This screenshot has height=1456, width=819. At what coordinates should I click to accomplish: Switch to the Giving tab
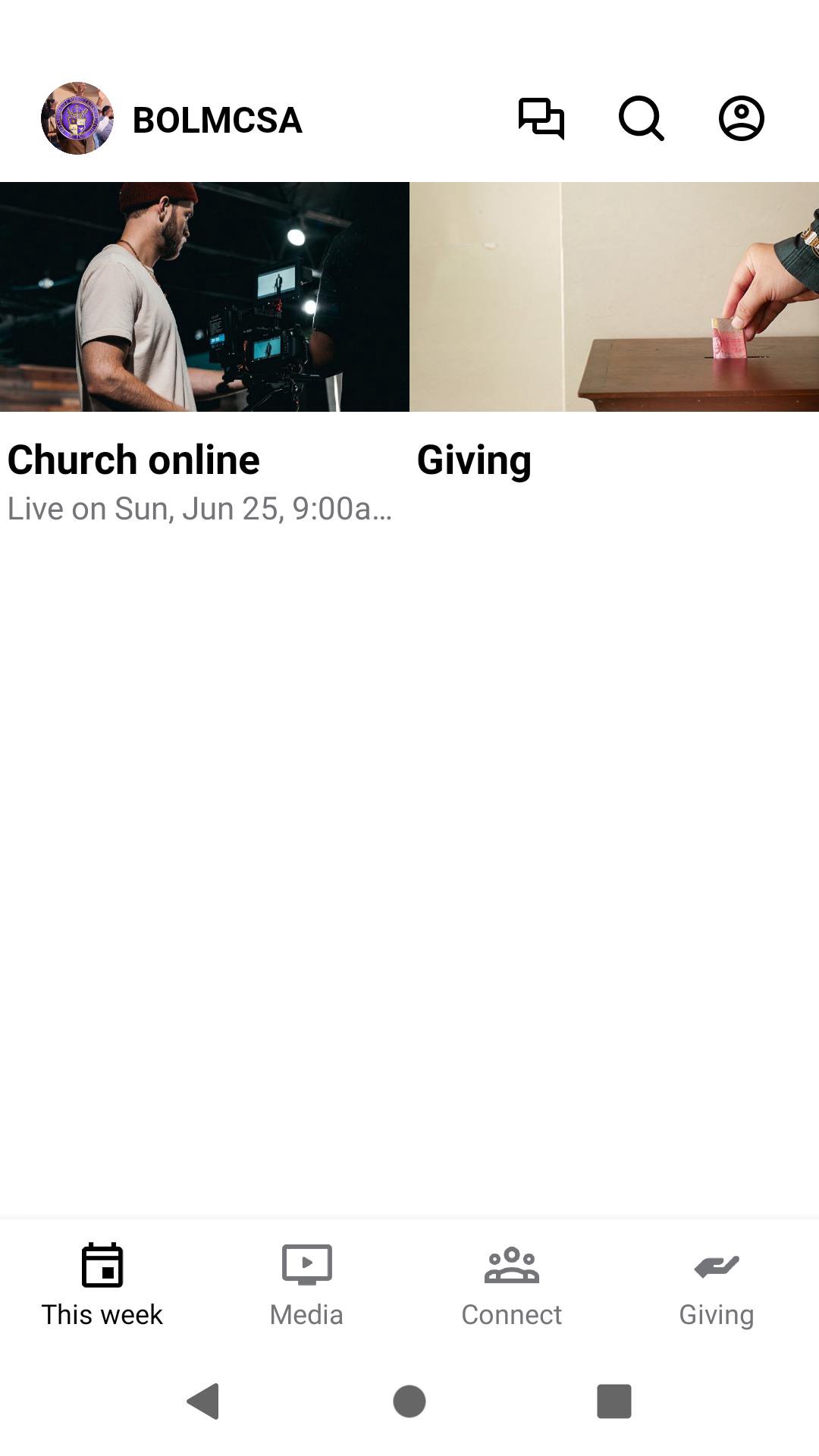[717, 1285]
